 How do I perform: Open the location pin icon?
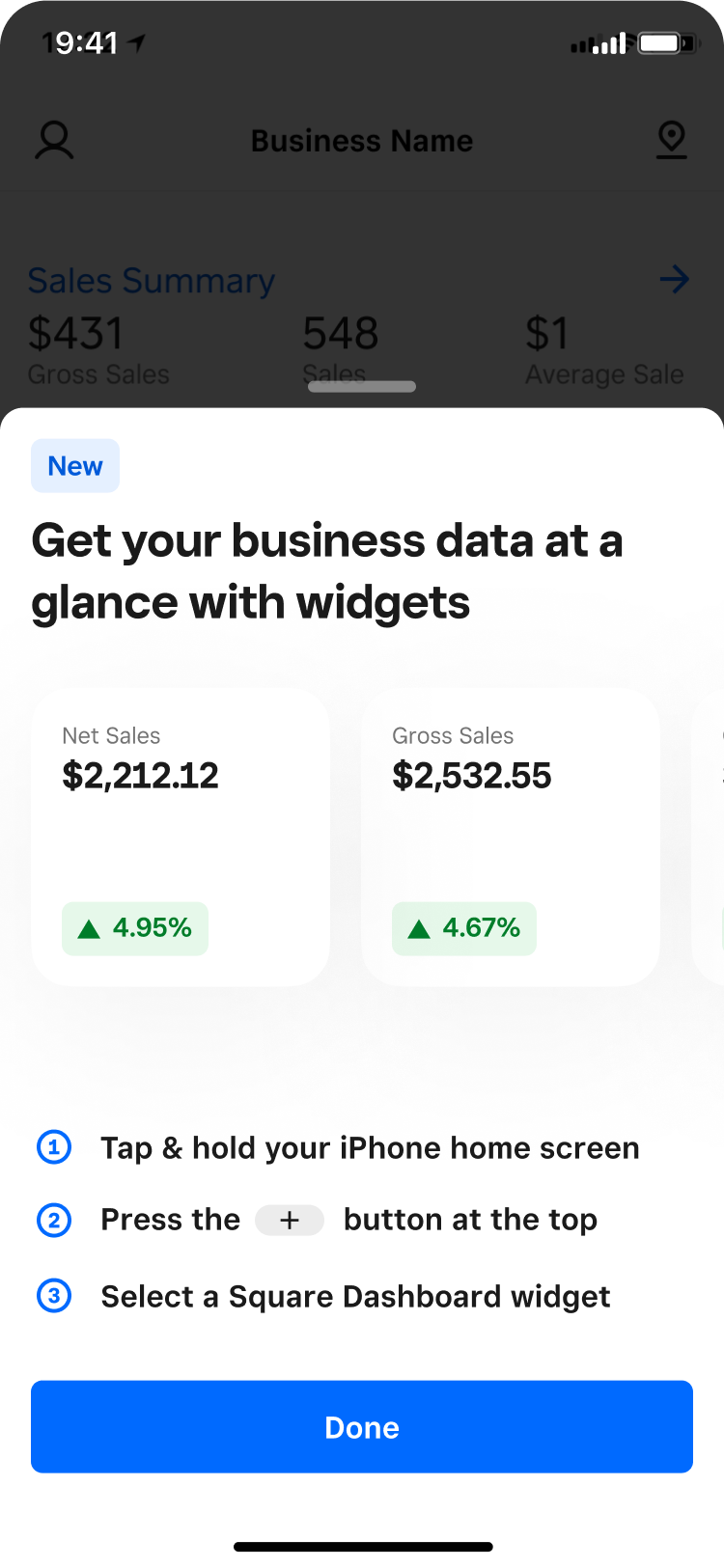672,140
